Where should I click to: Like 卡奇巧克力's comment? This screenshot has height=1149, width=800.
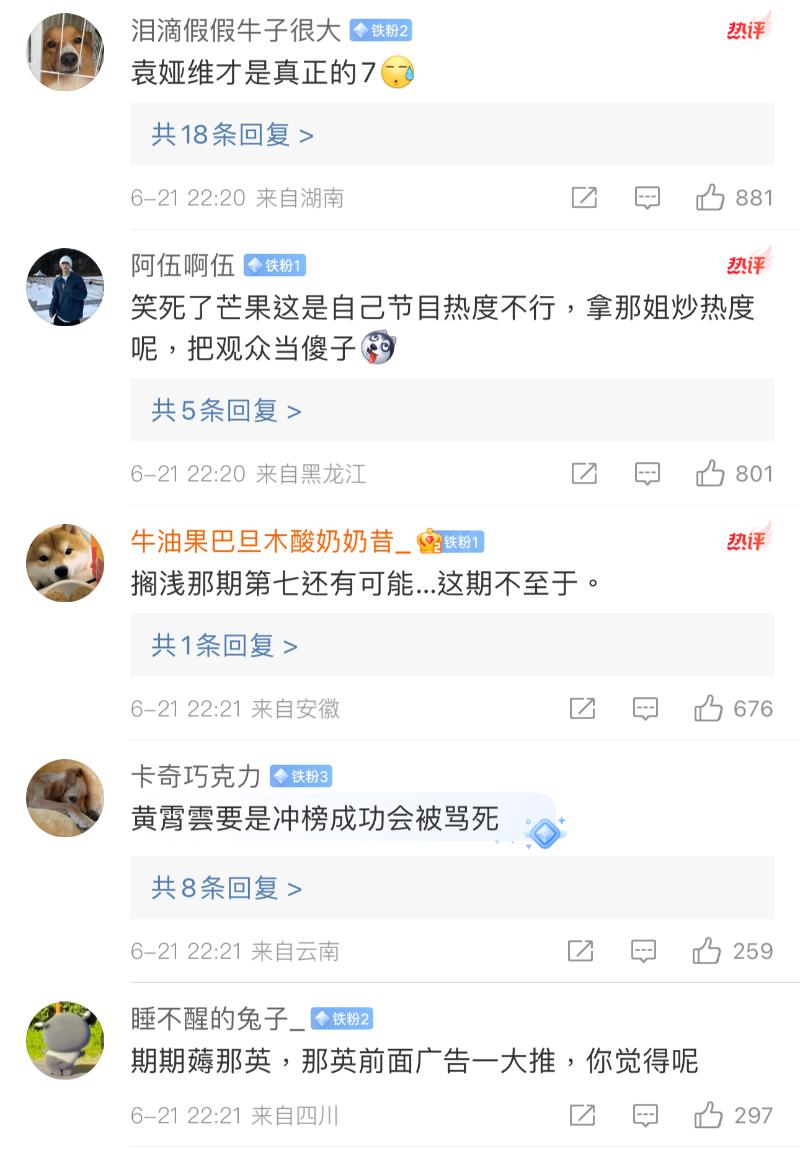[707, 951]
